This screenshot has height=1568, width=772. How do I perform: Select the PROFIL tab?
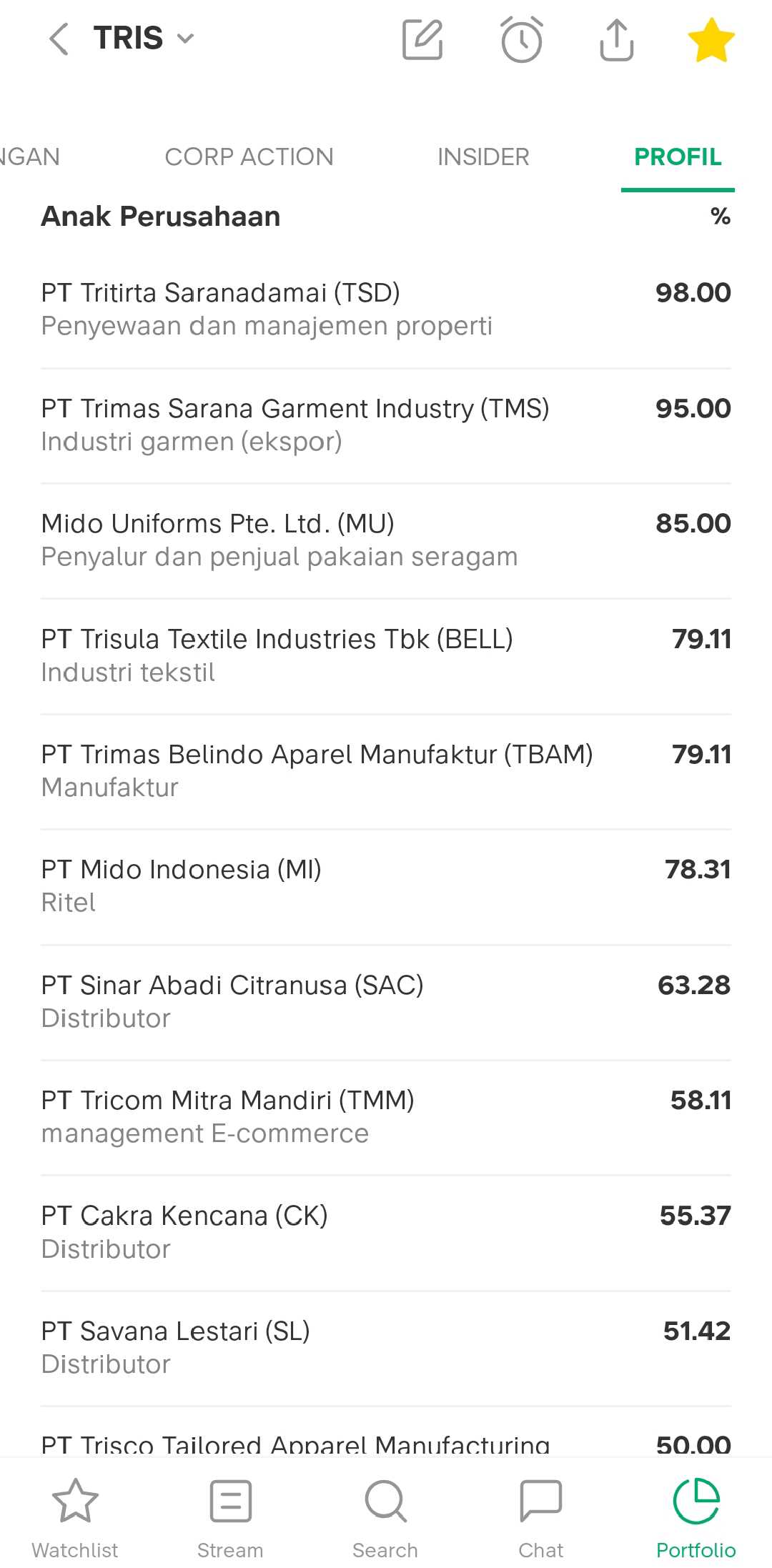678,157
